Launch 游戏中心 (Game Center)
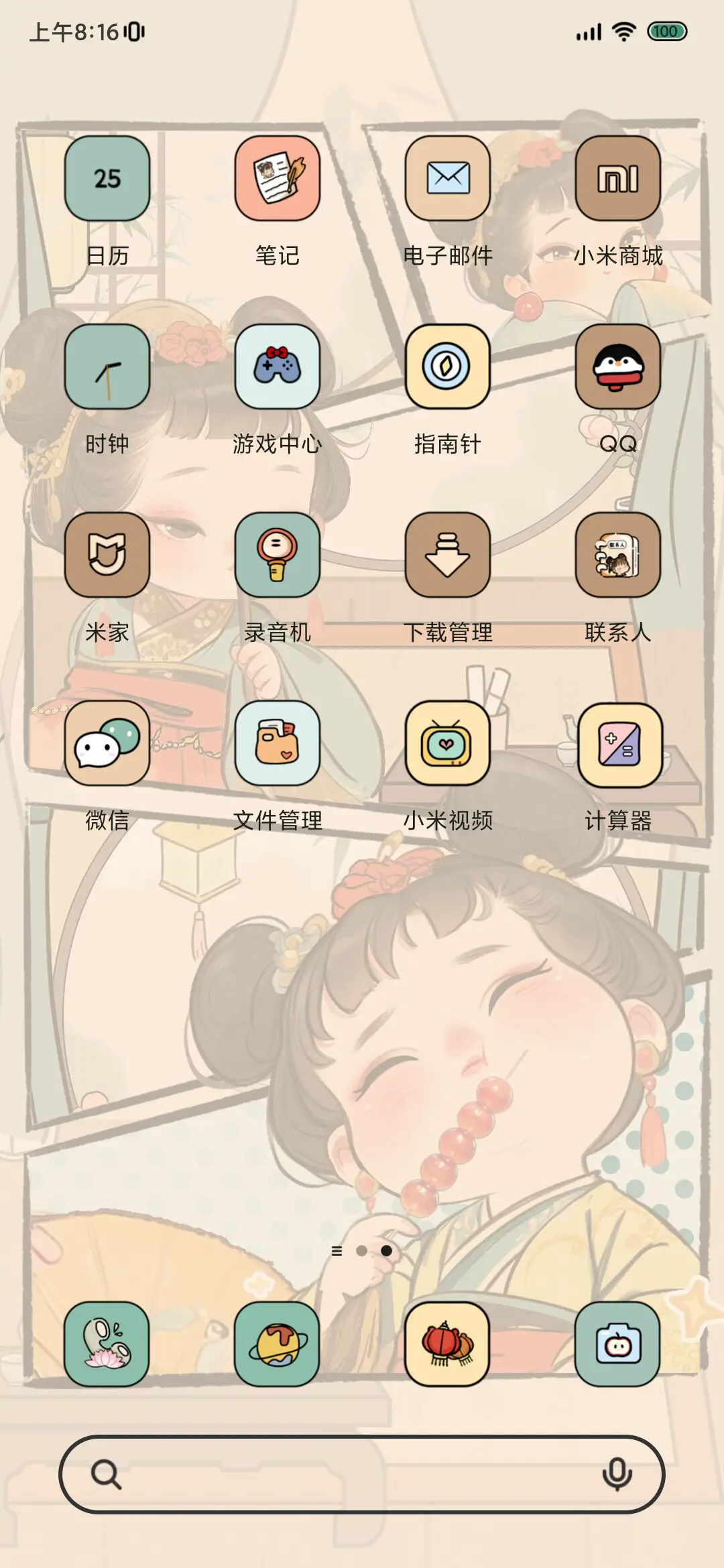 [278, 367]
